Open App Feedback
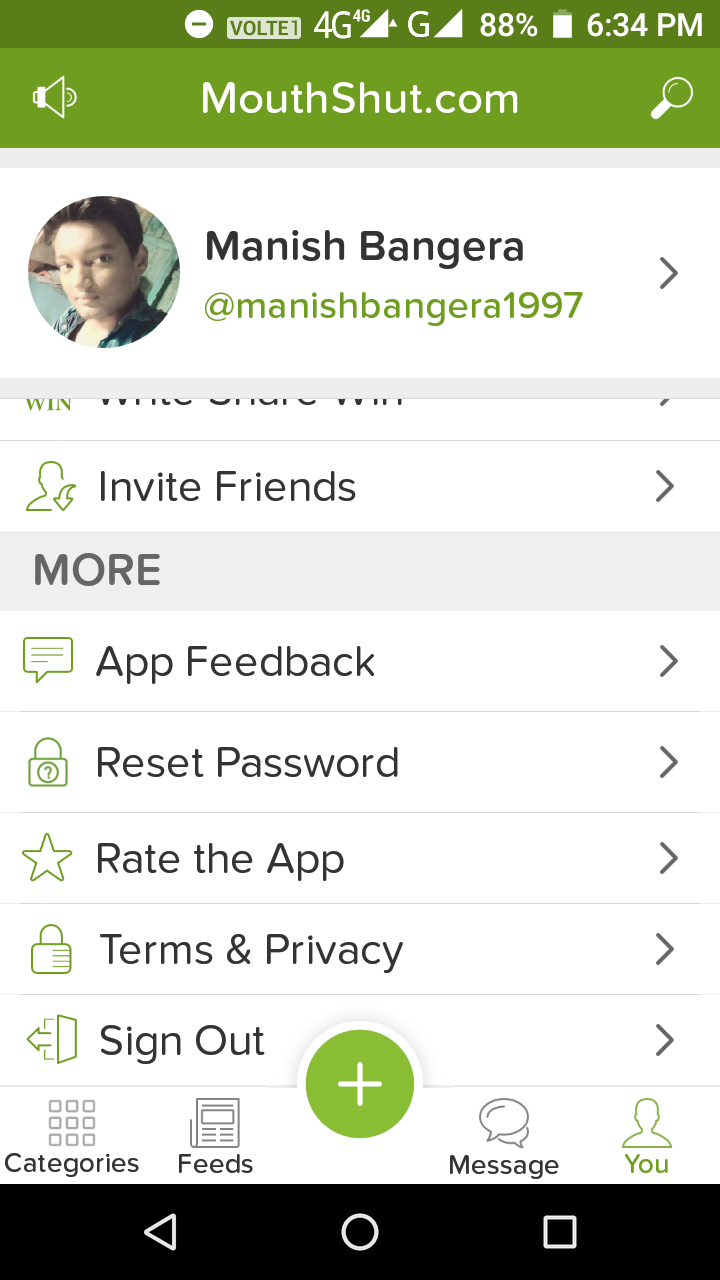Viewport: 720px width, 1280px height. (360, 662)
